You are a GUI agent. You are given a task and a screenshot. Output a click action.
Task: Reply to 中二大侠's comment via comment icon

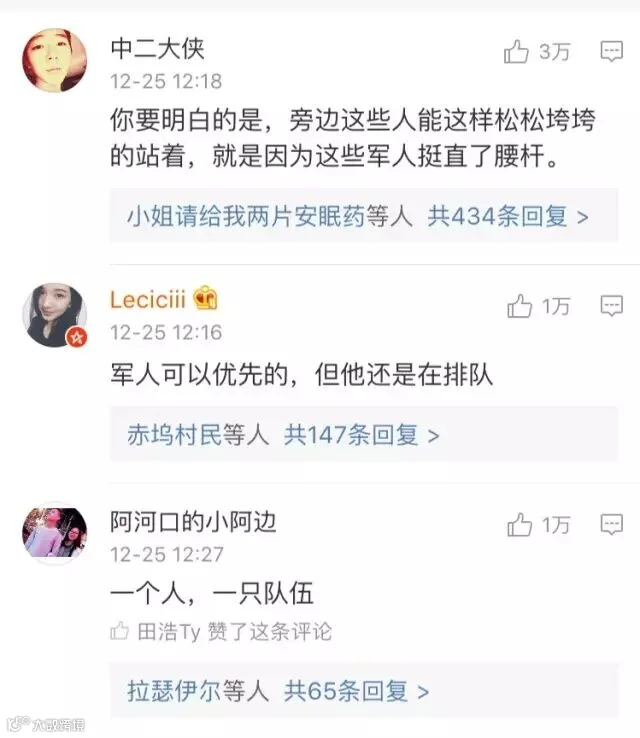612,51
